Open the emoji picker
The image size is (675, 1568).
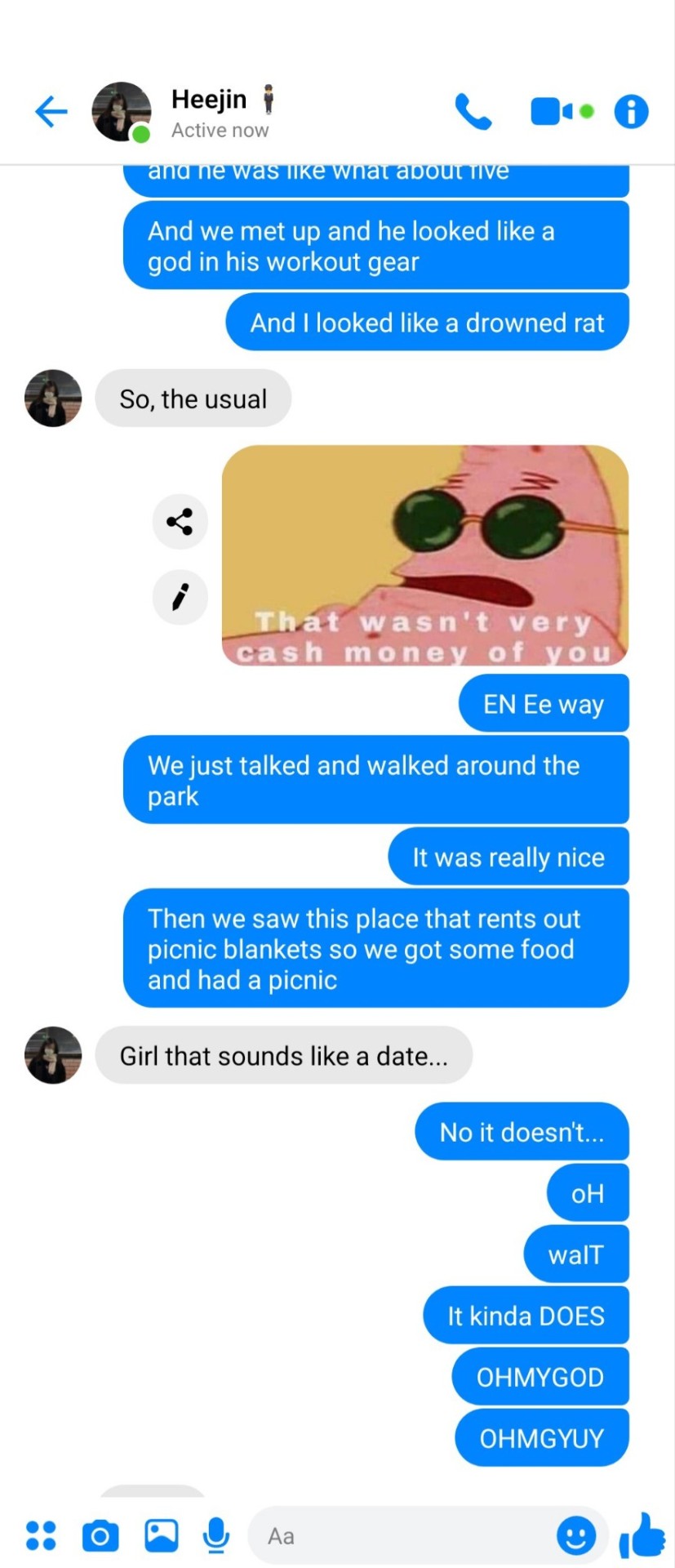click(x=576, y=1536)
